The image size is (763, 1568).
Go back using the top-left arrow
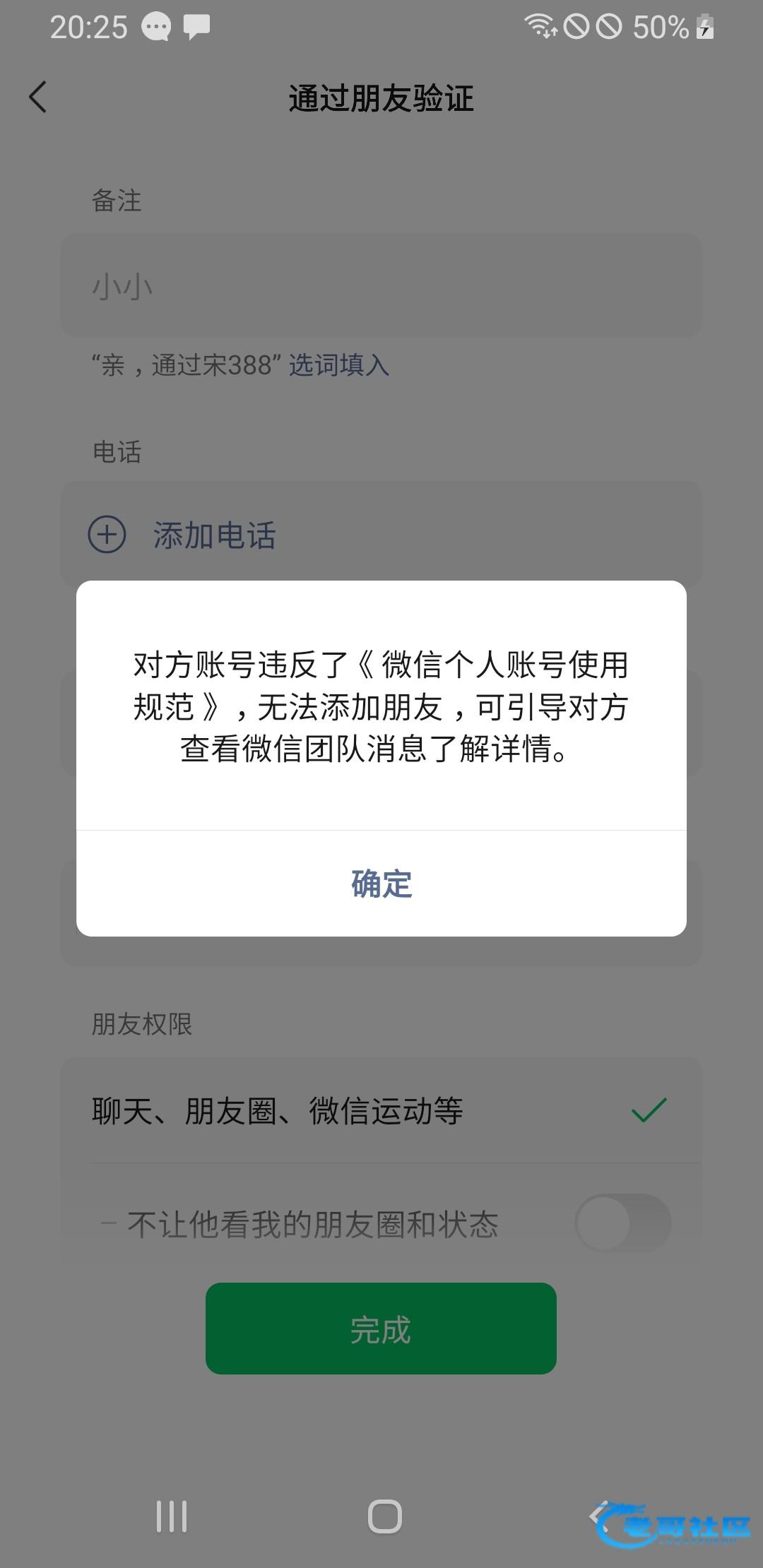[38, 97]
